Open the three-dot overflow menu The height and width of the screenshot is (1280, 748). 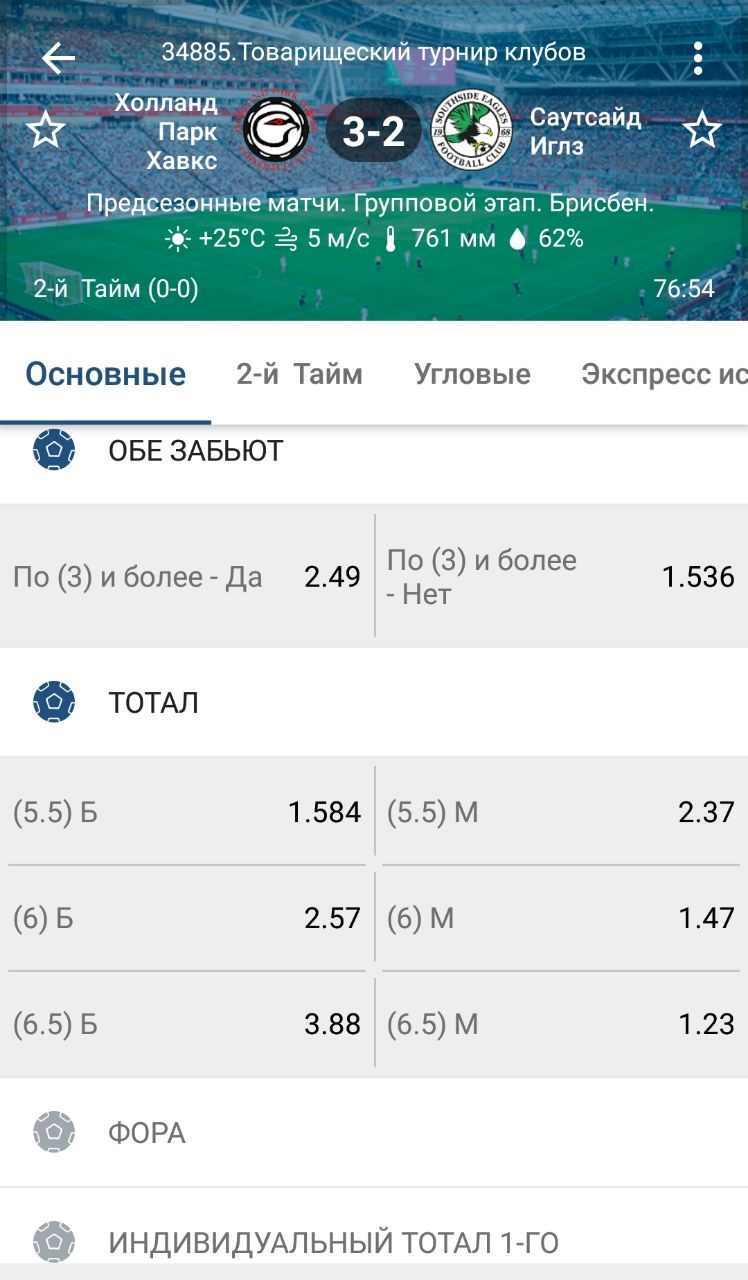point(698,58)
